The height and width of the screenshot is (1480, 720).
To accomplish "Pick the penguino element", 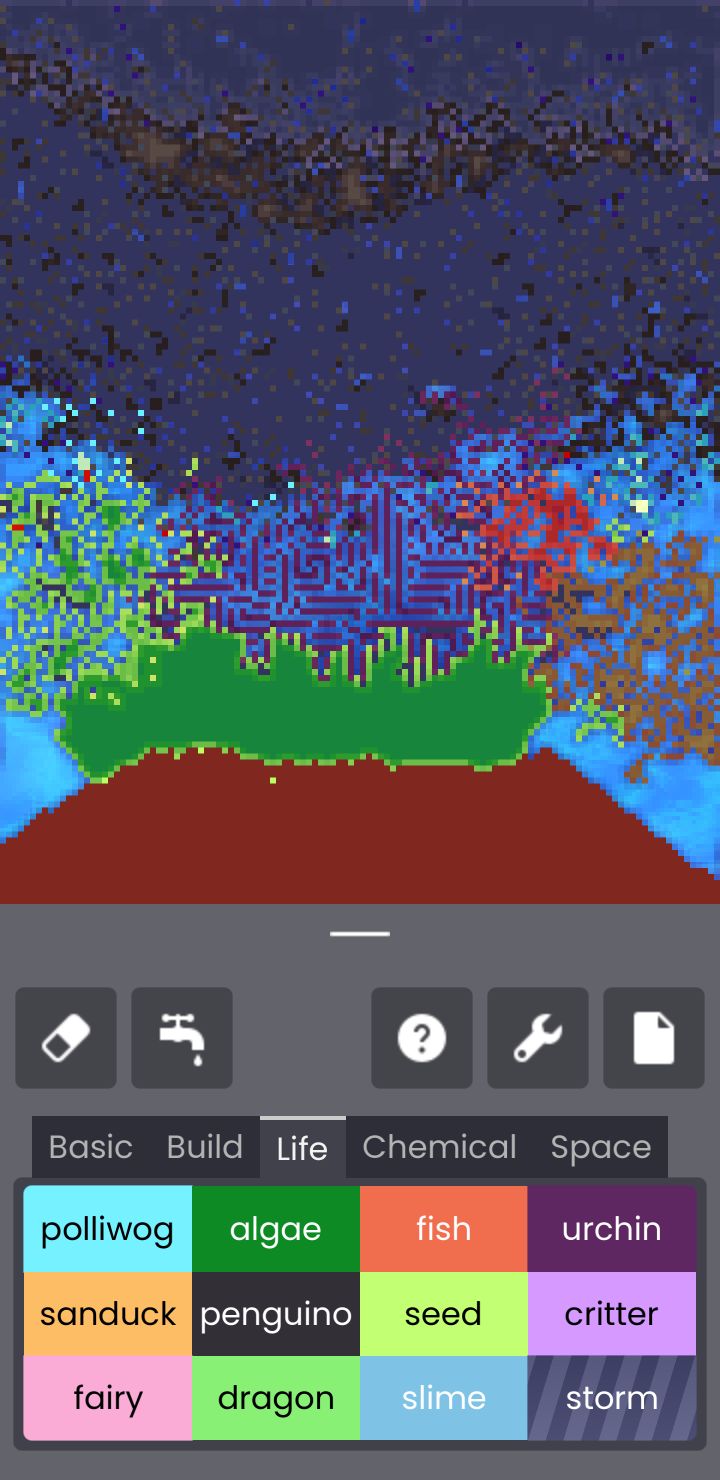I will tap(276, 1314).
